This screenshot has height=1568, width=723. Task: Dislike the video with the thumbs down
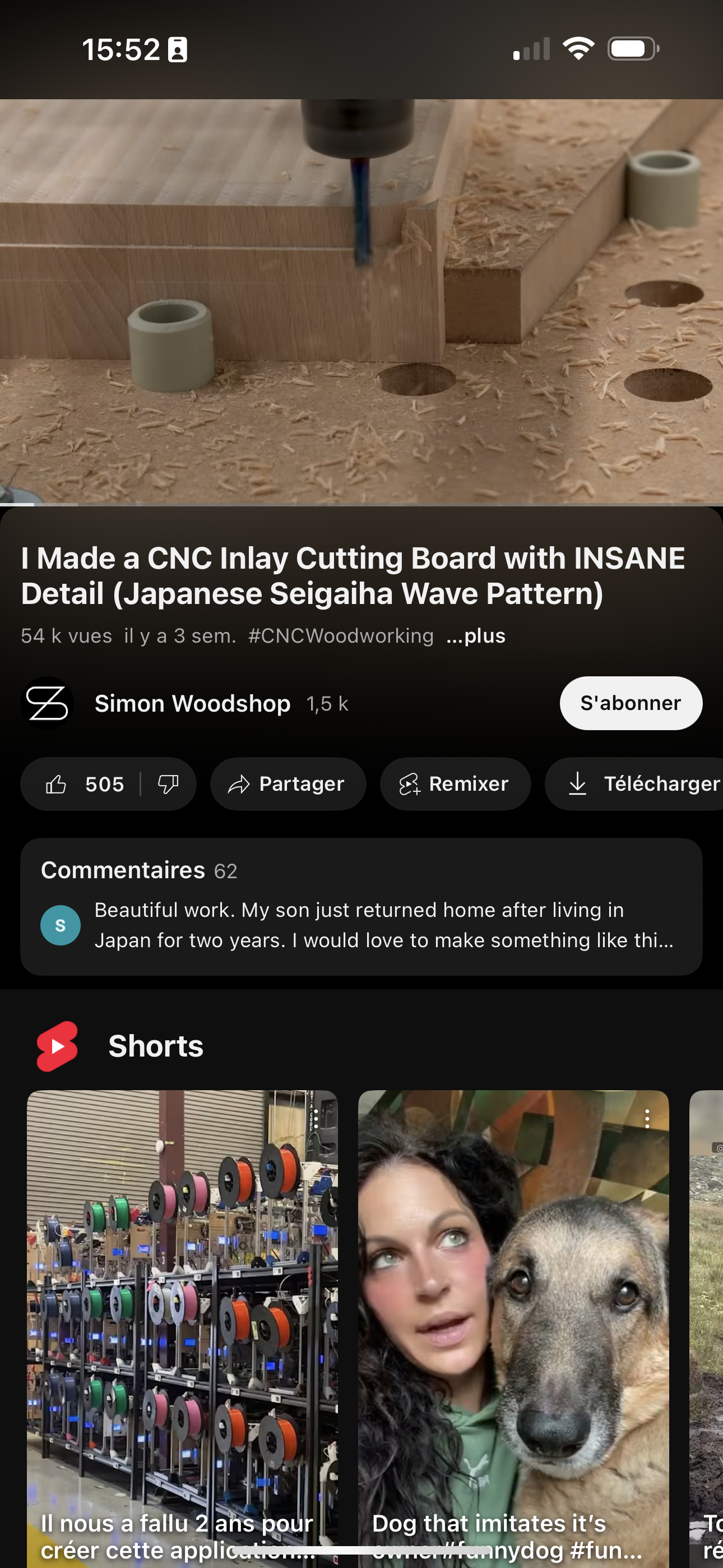[x=168, y=784]
